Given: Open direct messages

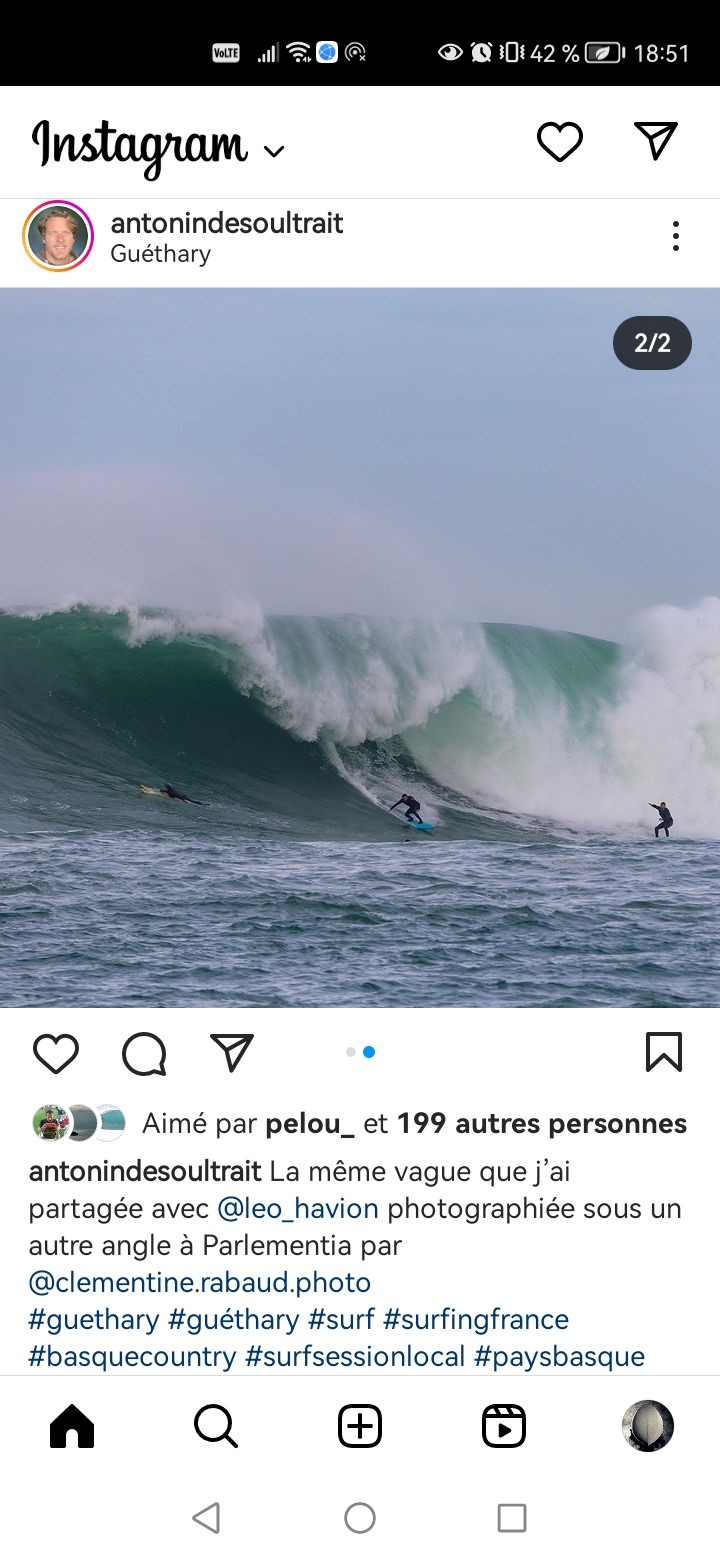Looking at the screenshot, I should (656, 141).
